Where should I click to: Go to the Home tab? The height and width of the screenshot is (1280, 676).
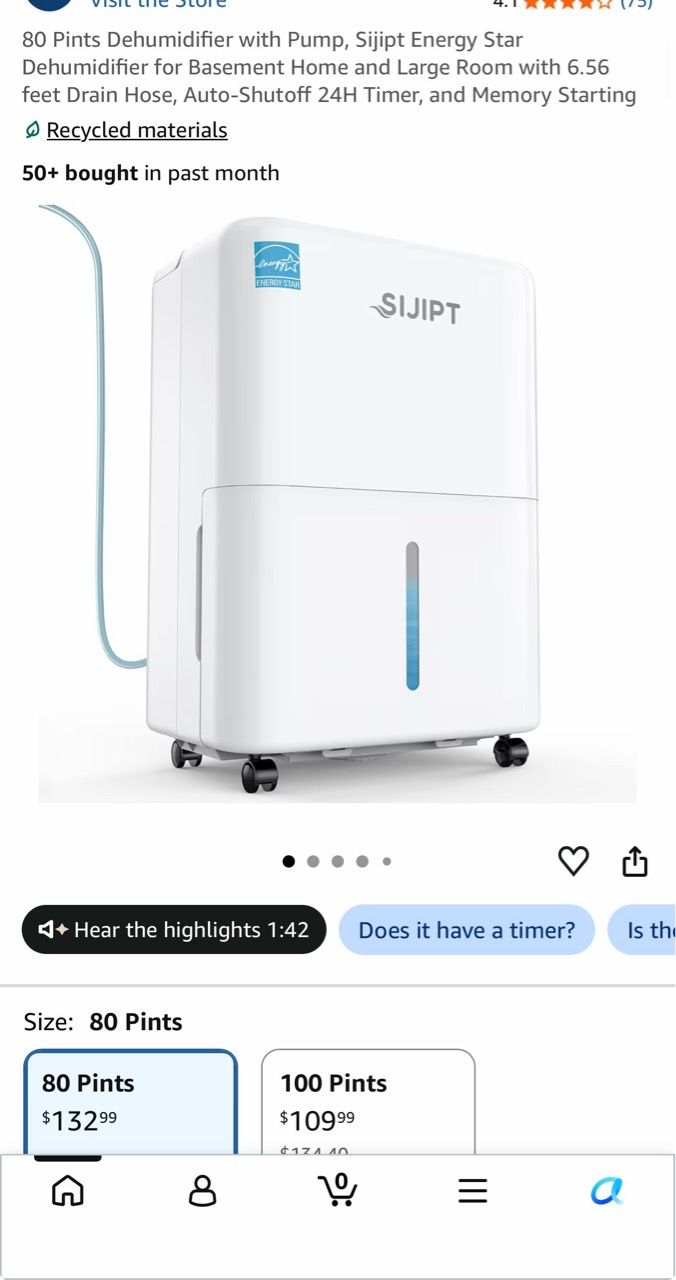[x=68, y=1190]
